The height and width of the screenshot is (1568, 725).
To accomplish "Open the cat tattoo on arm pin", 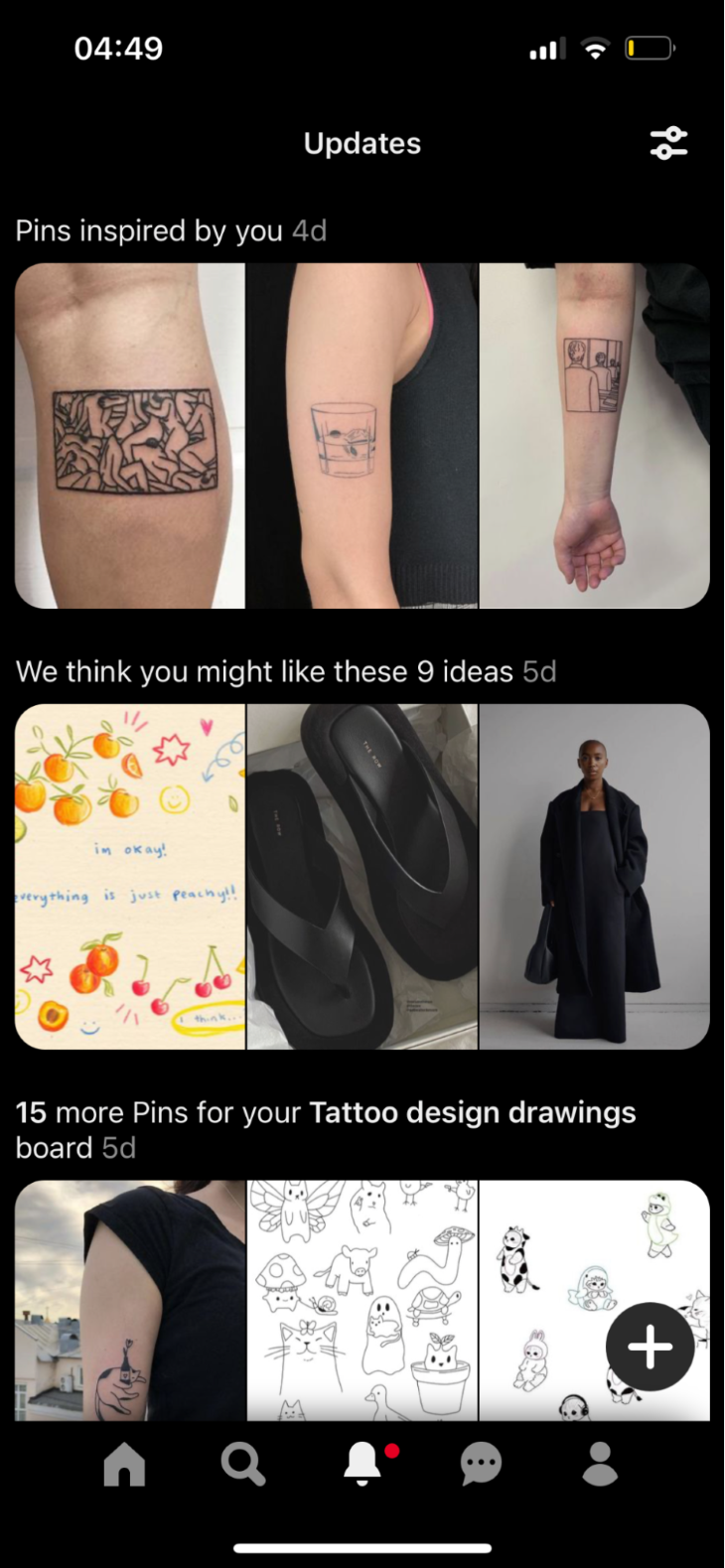I will pos(130,1299).
